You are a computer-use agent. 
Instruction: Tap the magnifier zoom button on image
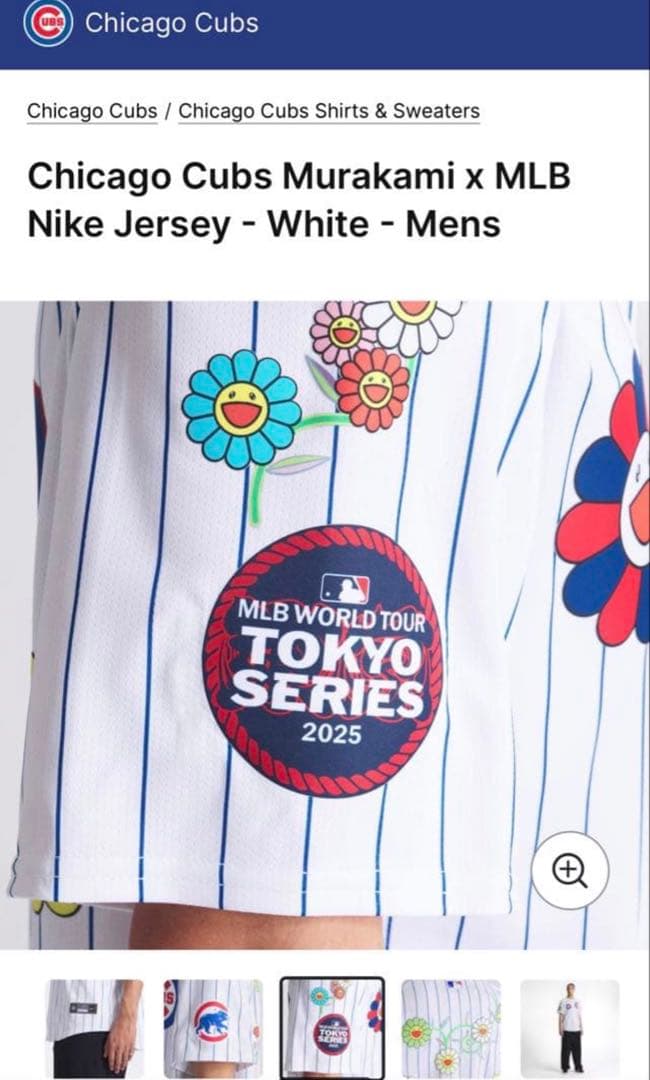click(569, 871)
